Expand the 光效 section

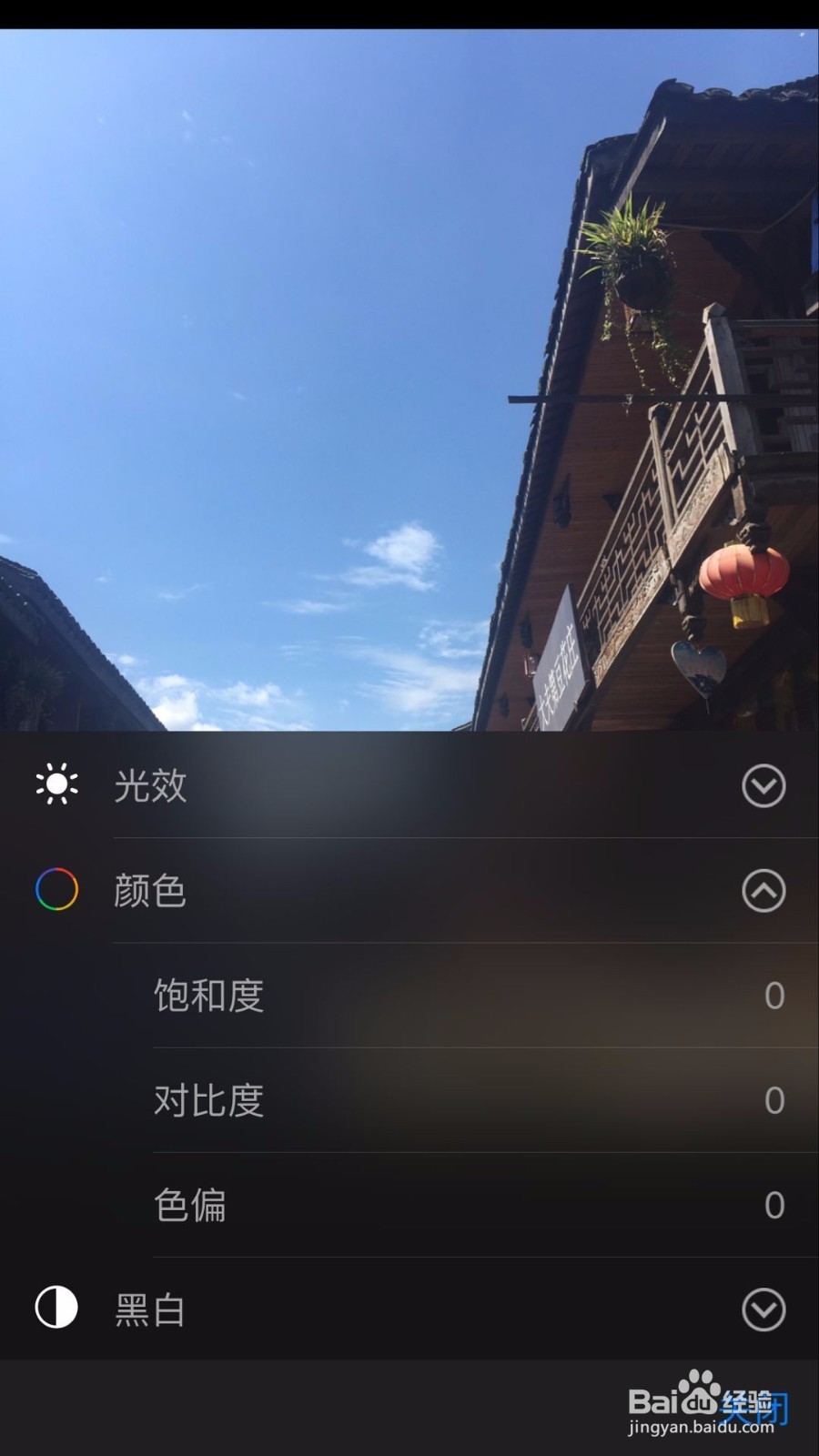764,787
